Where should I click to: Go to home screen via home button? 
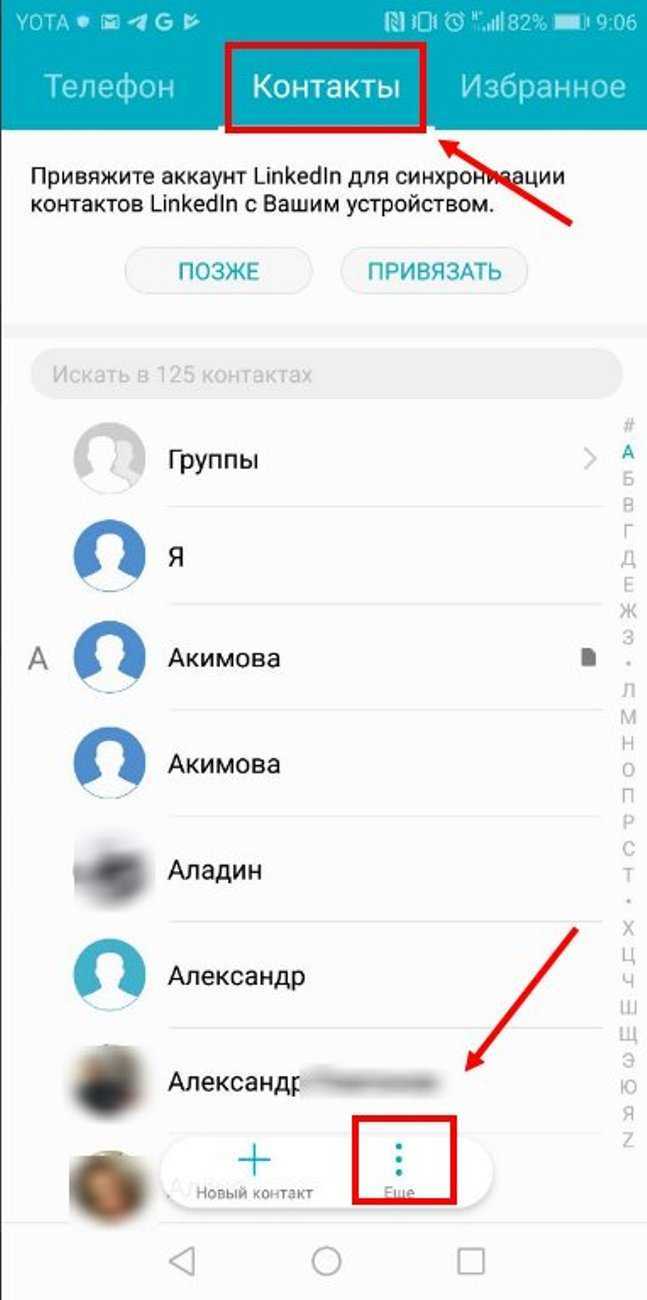(326, 1262)
